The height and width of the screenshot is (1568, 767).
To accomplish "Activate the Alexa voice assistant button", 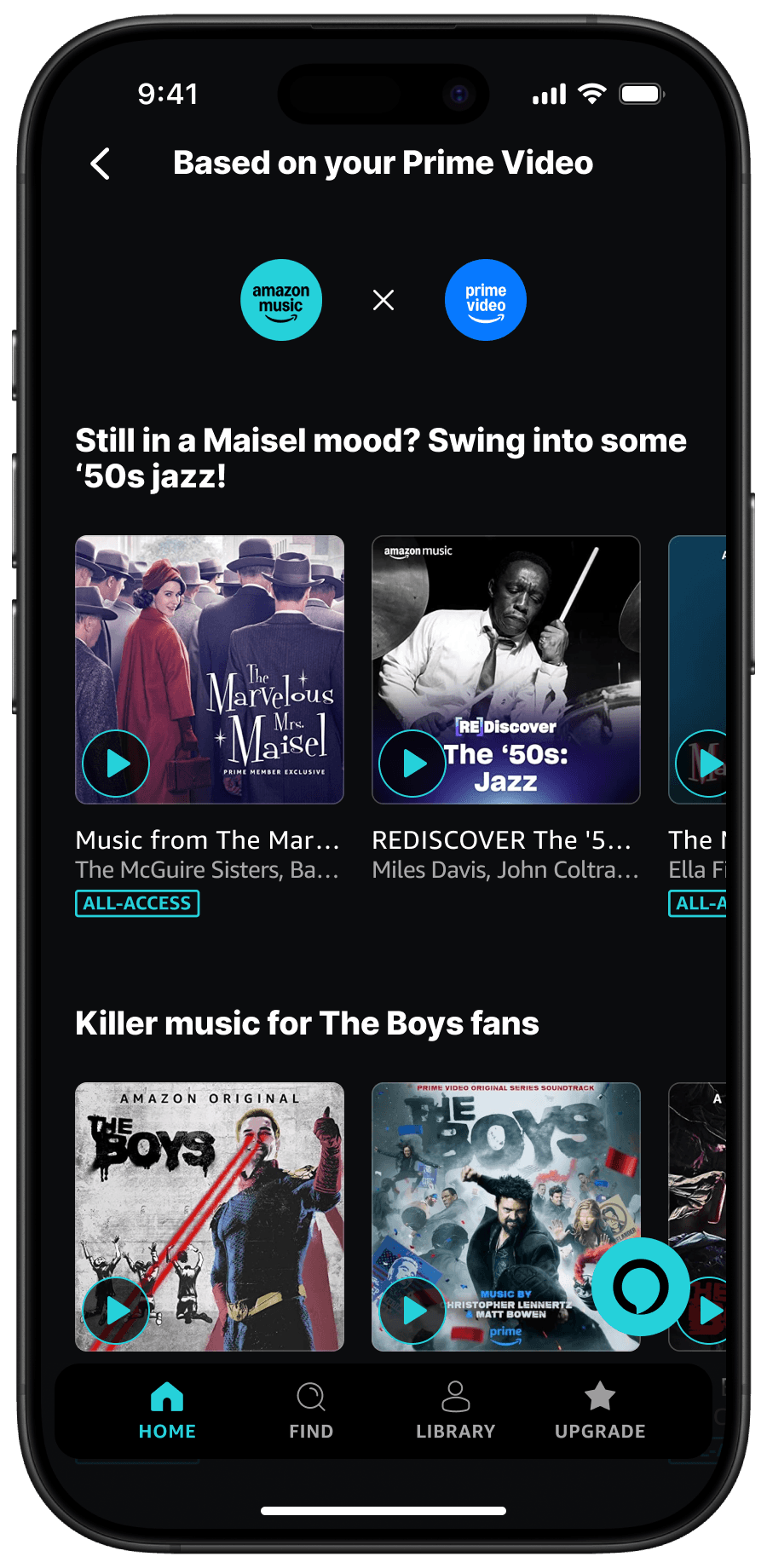I will coord(641,1287).
